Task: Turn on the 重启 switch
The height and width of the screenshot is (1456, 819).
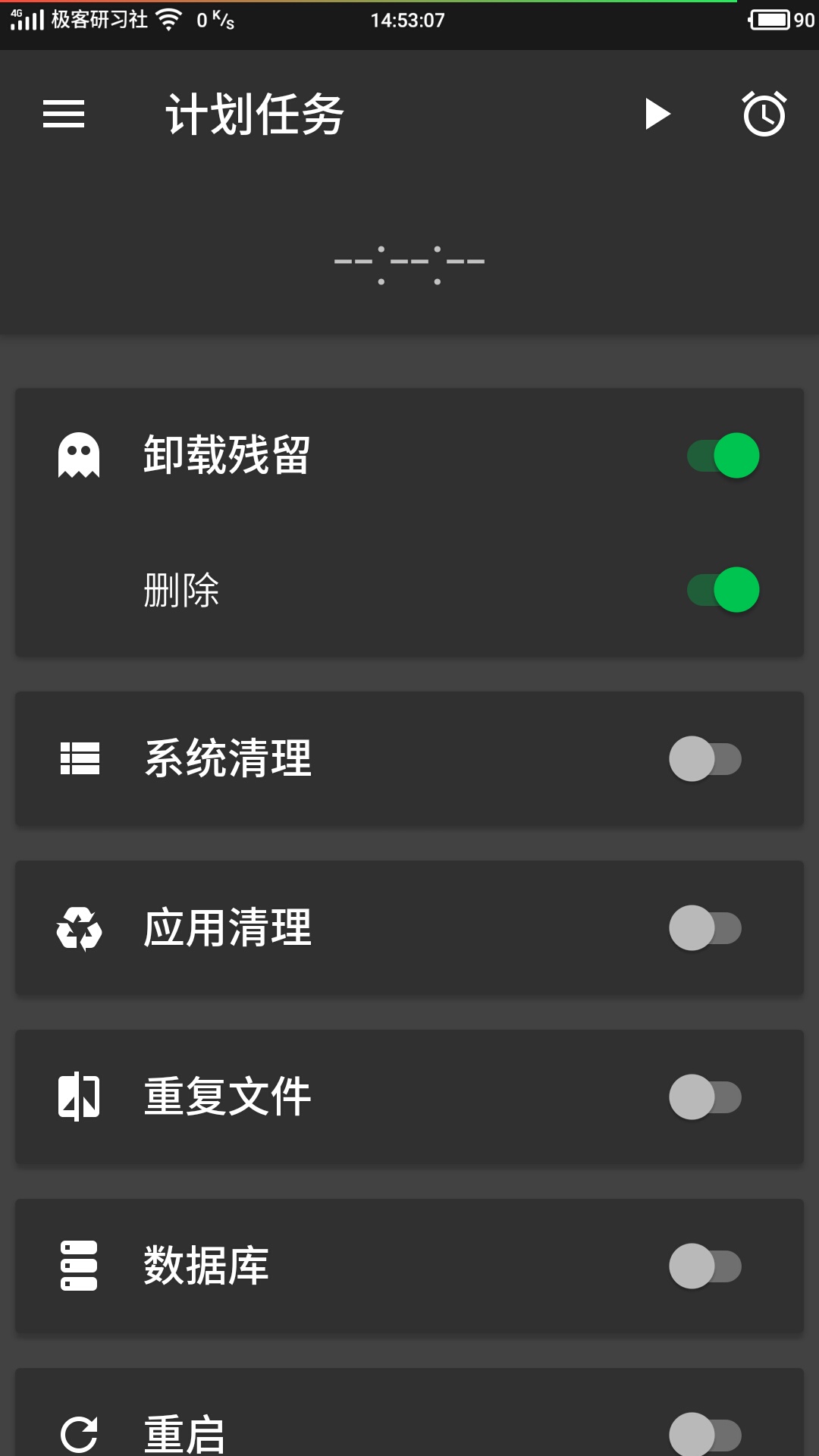Action: pyautogui.click(x=705, y=1434)
